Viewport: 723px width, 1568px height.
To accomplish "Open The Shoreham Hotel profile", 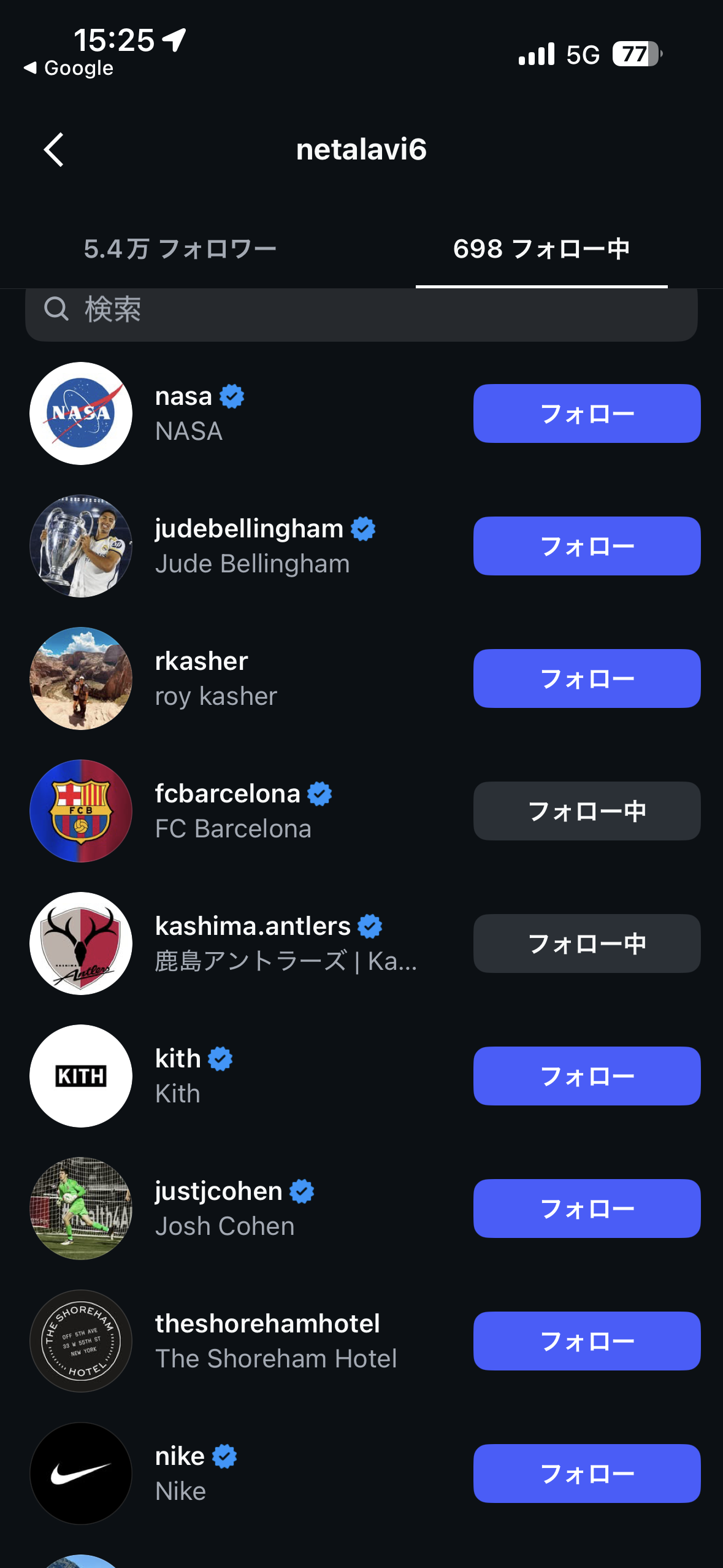I will [x=276, y=1341].
